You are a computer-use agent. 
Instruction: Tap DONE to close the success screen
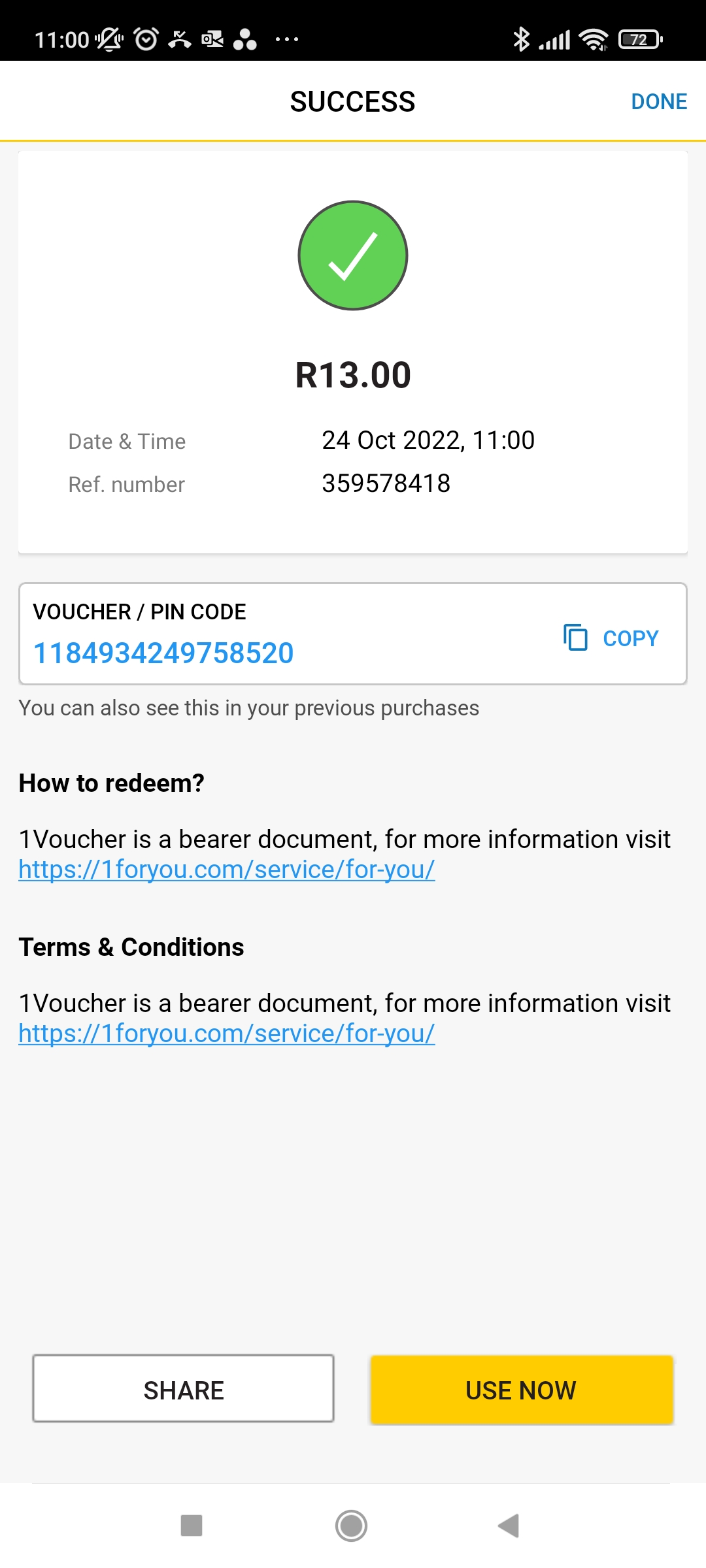click(x=658, y=102)
